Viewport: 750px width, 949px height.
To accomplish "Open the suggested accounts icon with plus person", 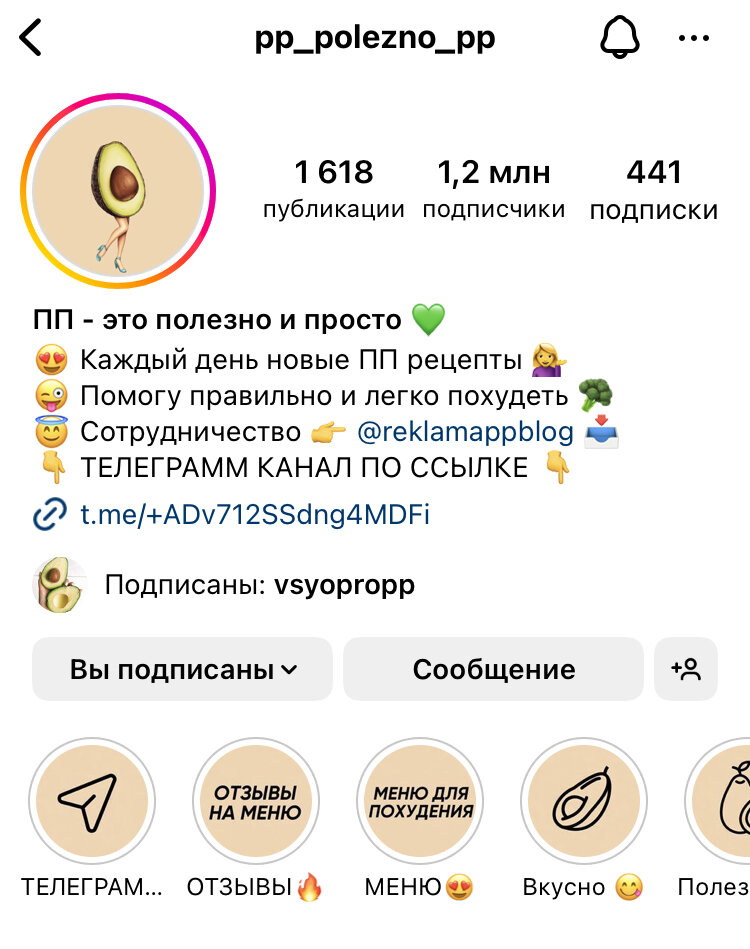I will point(687,668).
